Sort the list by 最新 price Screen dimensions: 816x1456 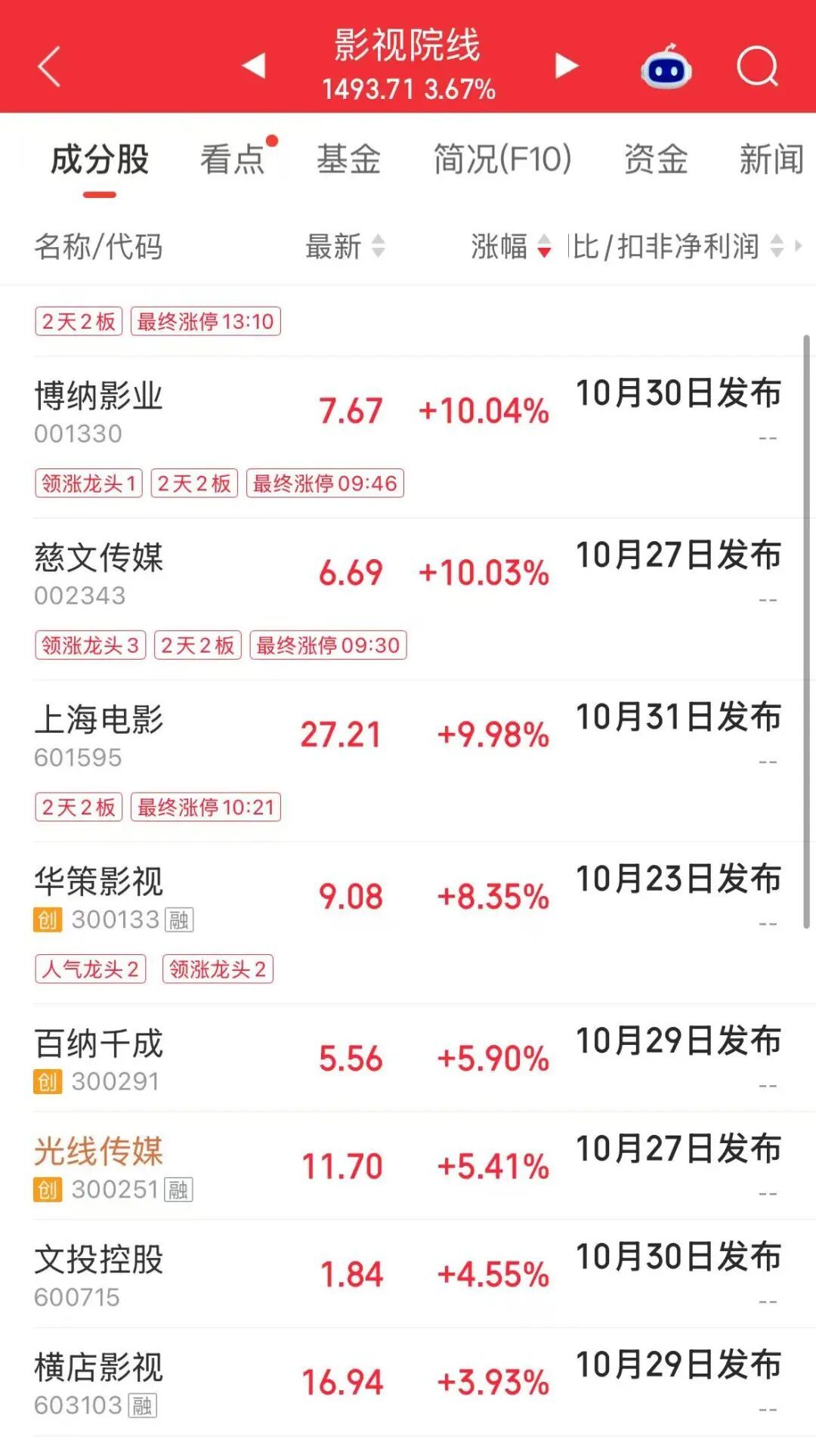click(345, 246)
